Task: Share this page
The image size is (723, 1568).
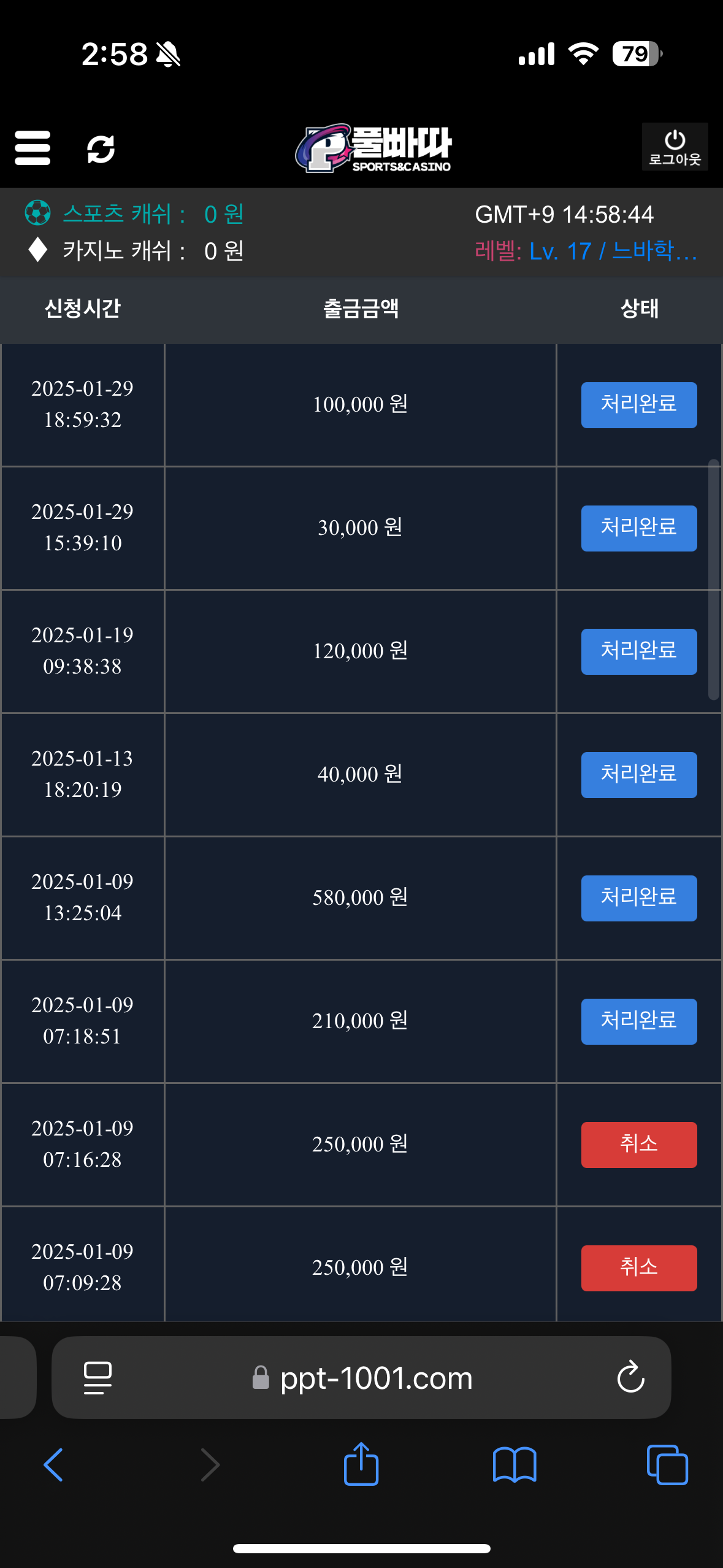Action: [x=361, y=1464]
